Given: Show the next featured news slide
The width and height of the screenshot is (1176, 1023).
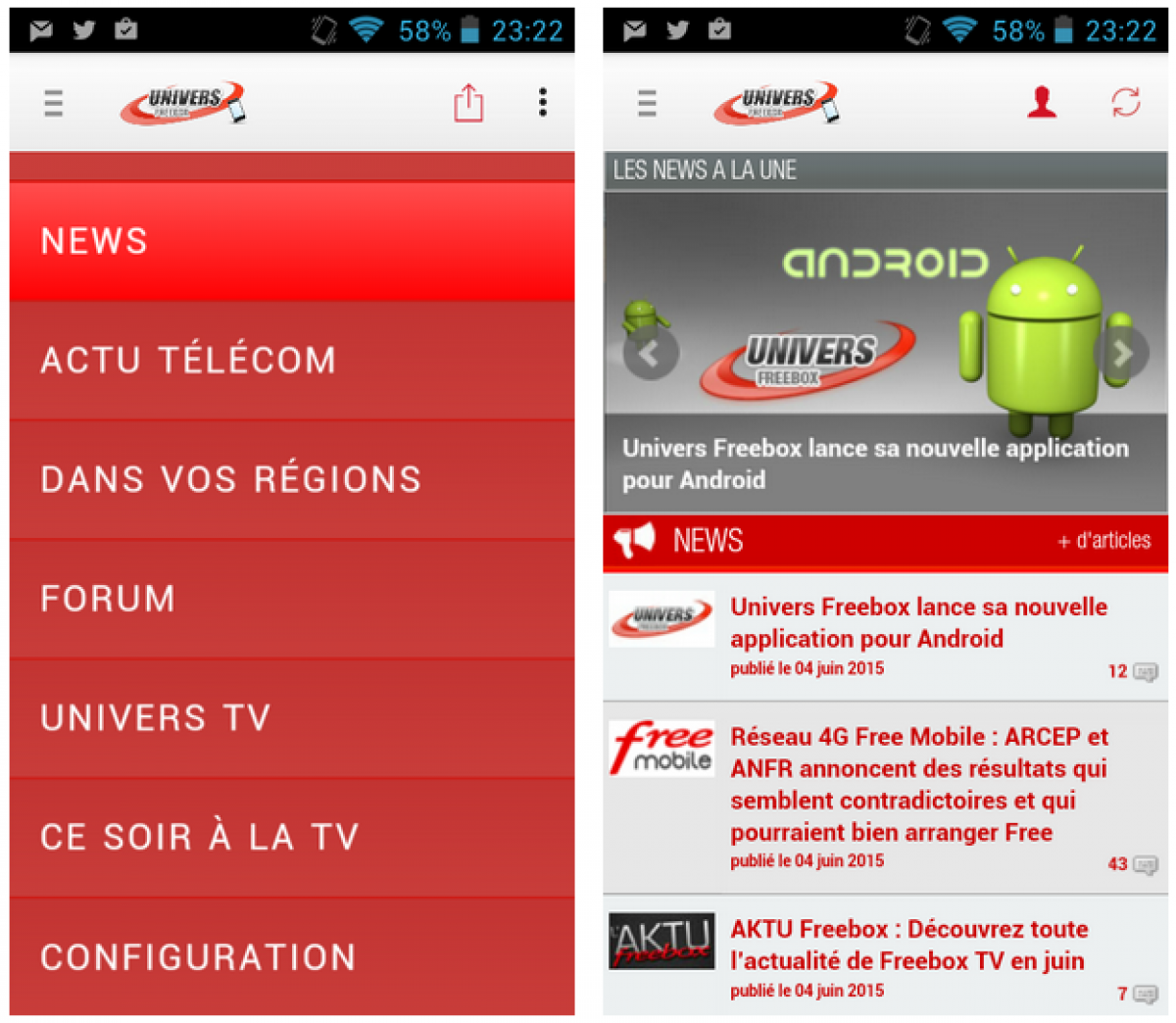Looking at the screenshot, I should [x=1121, y=354].
